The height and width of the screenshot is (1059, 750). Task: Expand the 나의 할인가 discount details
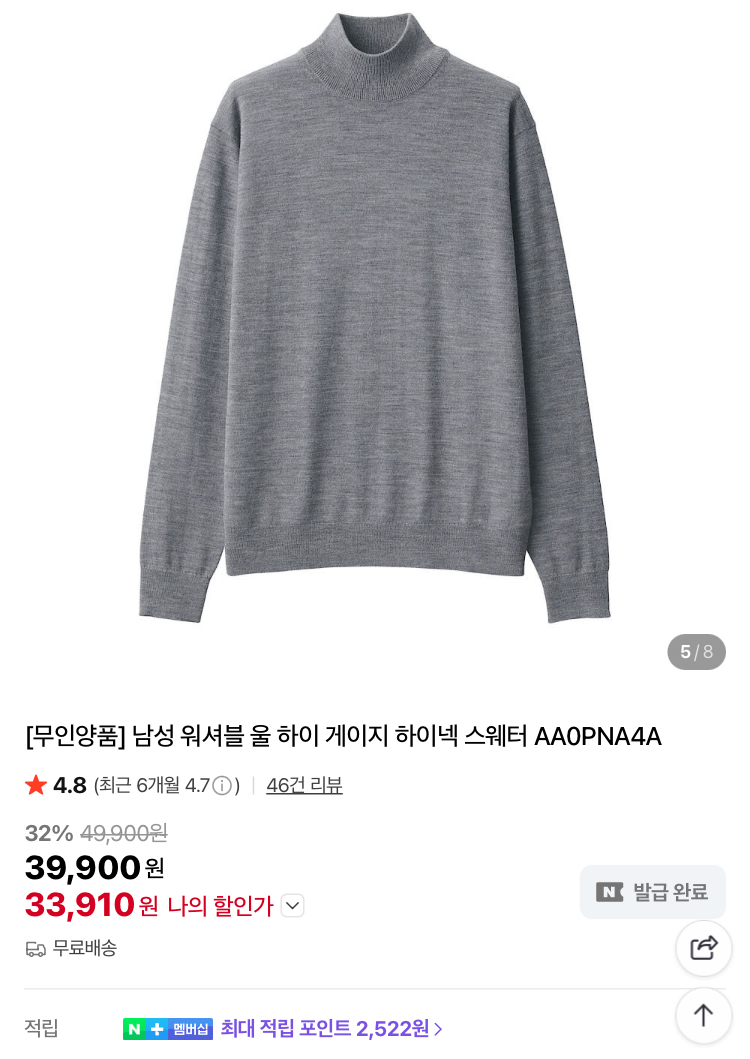tap(292, 906)
